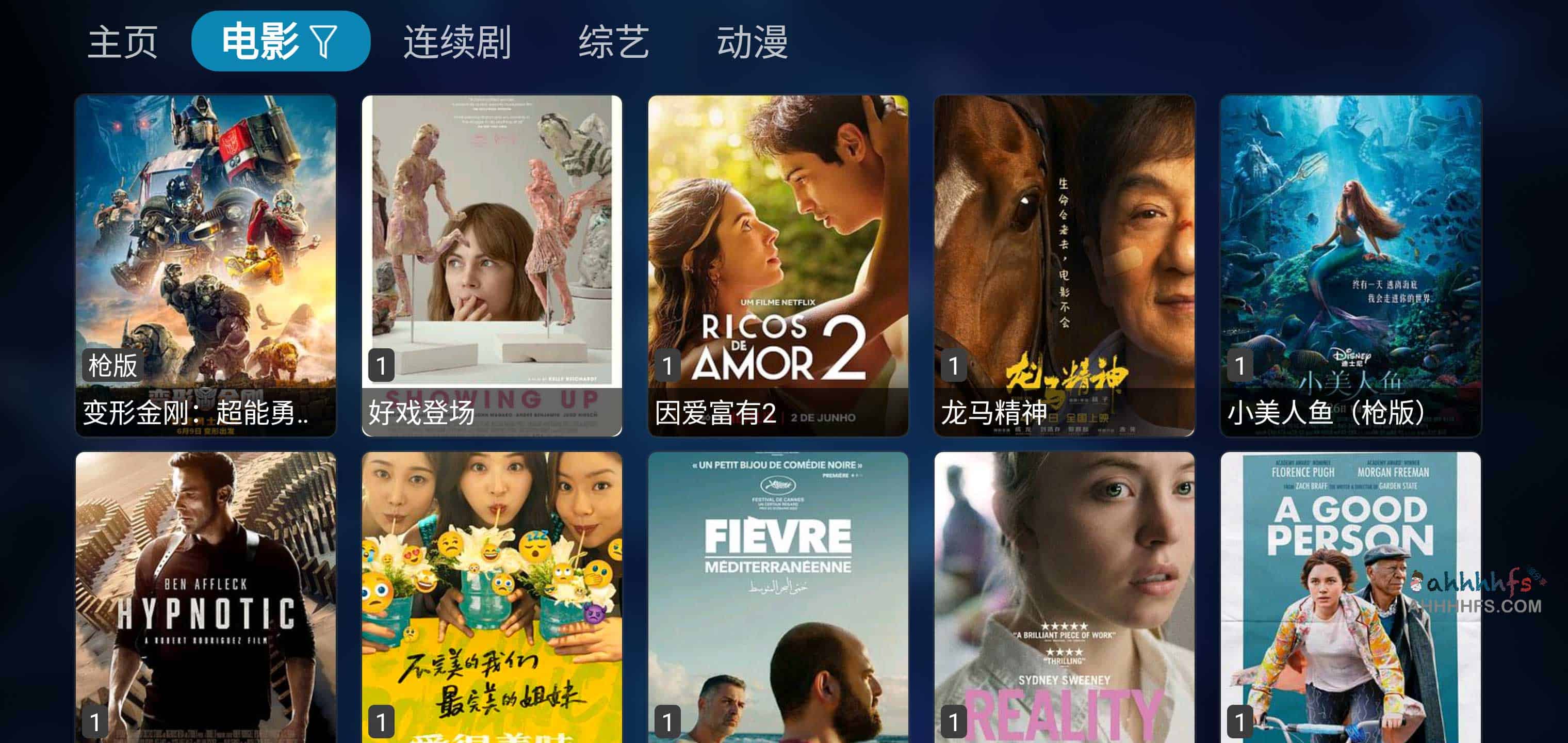Switch to the 主页 tab
Screen dimensions: 1568x743
pos(123,42)
